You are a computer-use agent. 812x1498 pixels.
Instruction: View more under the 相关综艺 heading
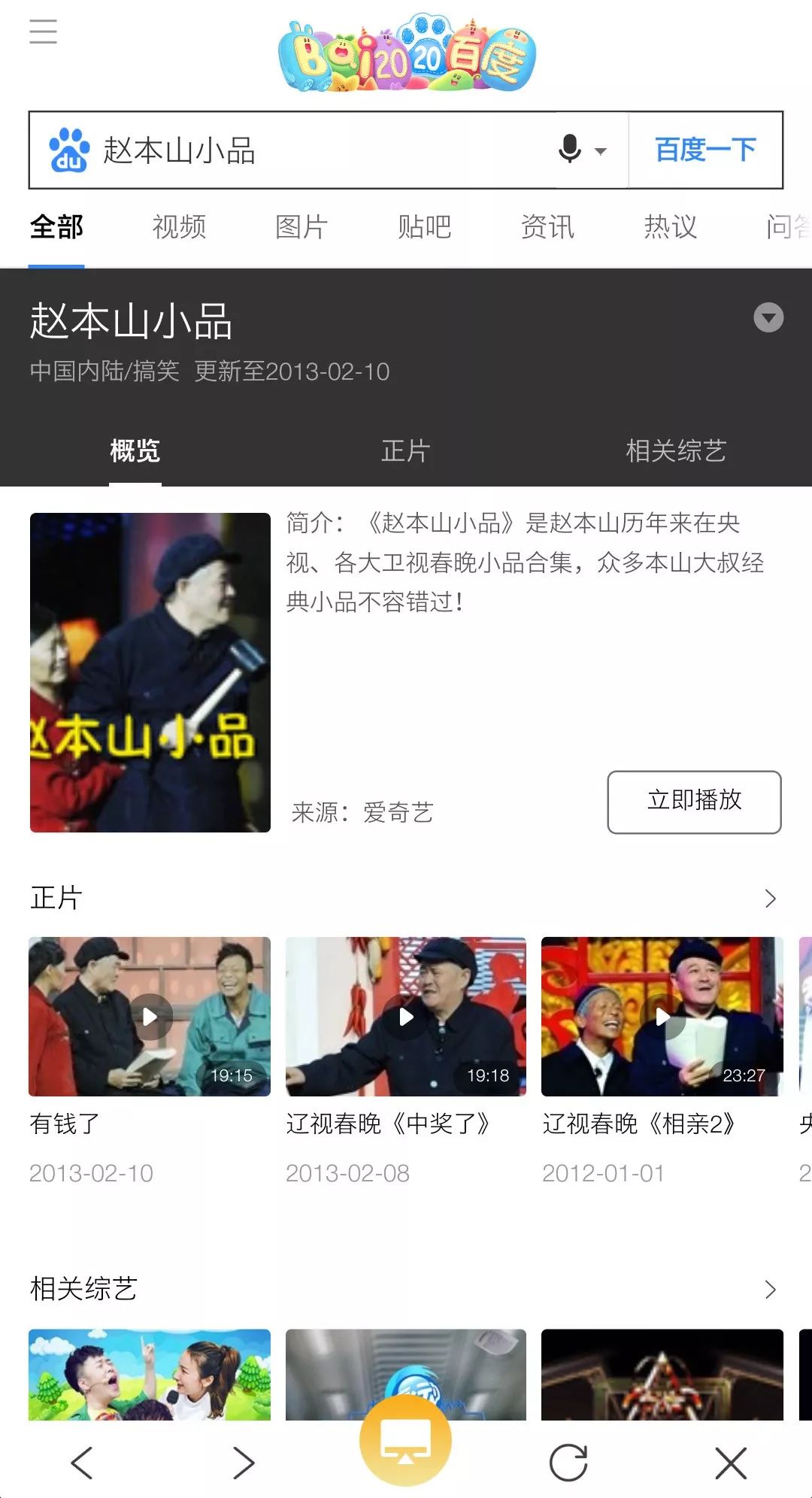tap(769, 1290)
